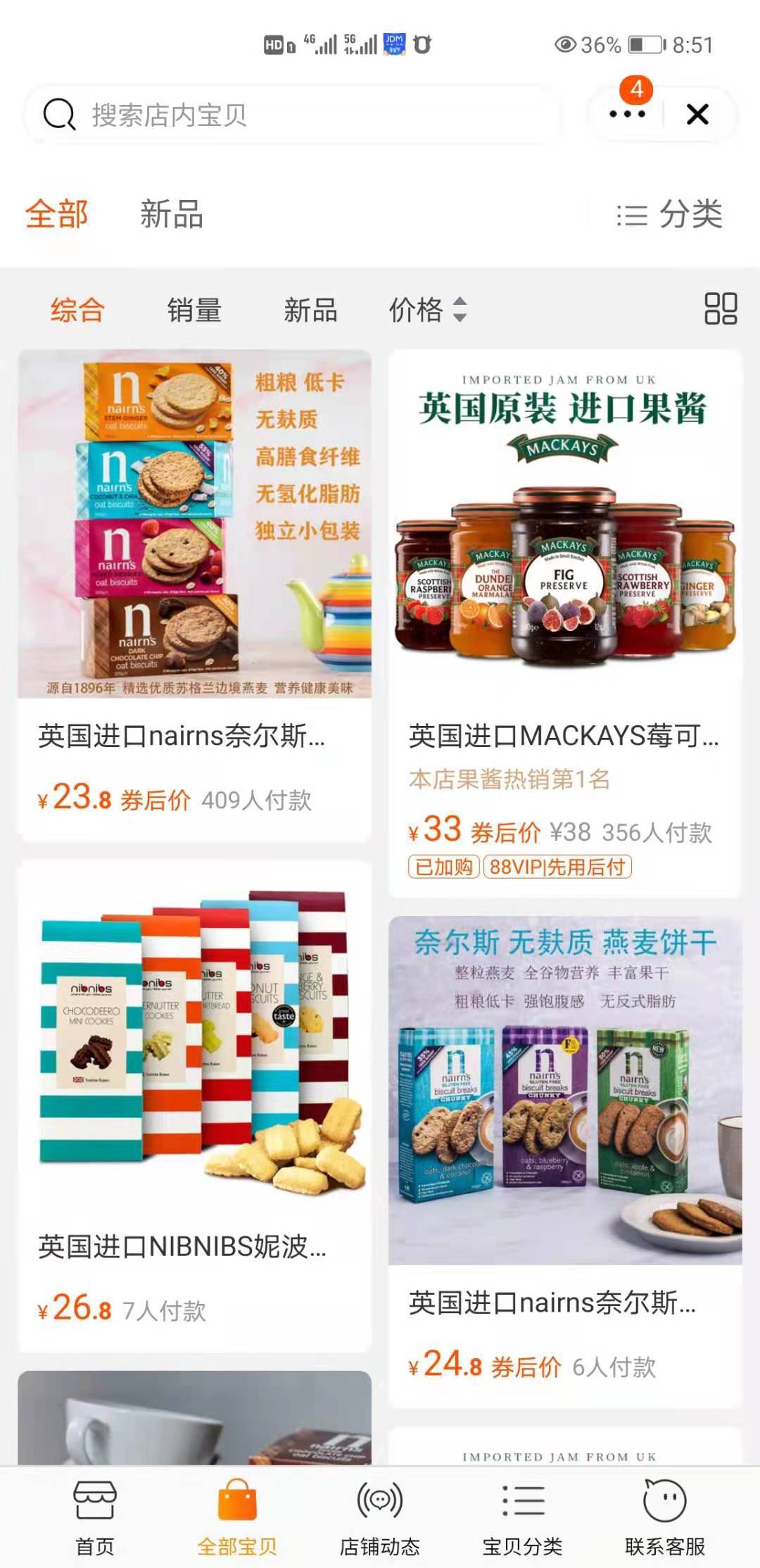This screenshot has width=760, height=1568.
Task: Toggle the grid layout view icon
Action: [720, 308]
